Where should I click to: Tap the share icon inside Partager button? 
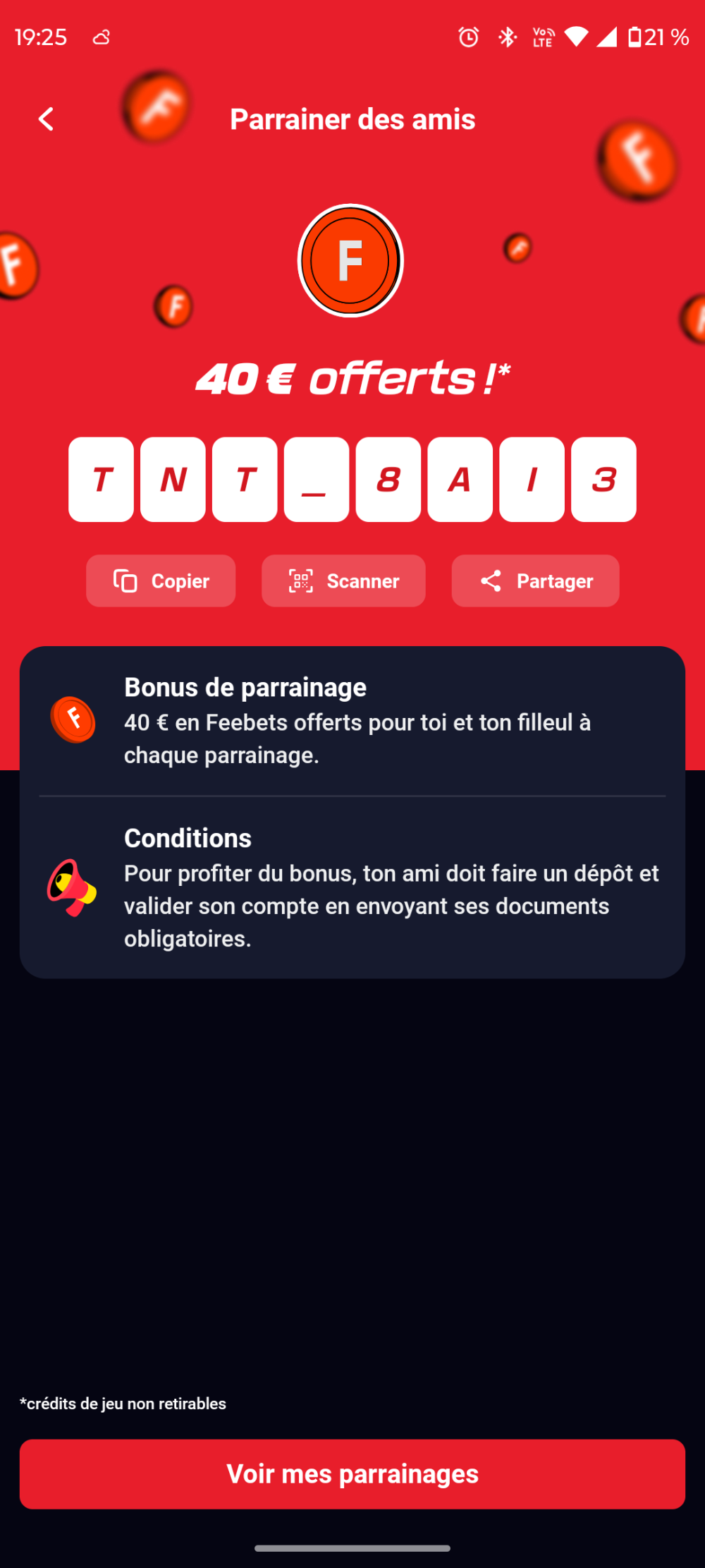coord(492,581)
